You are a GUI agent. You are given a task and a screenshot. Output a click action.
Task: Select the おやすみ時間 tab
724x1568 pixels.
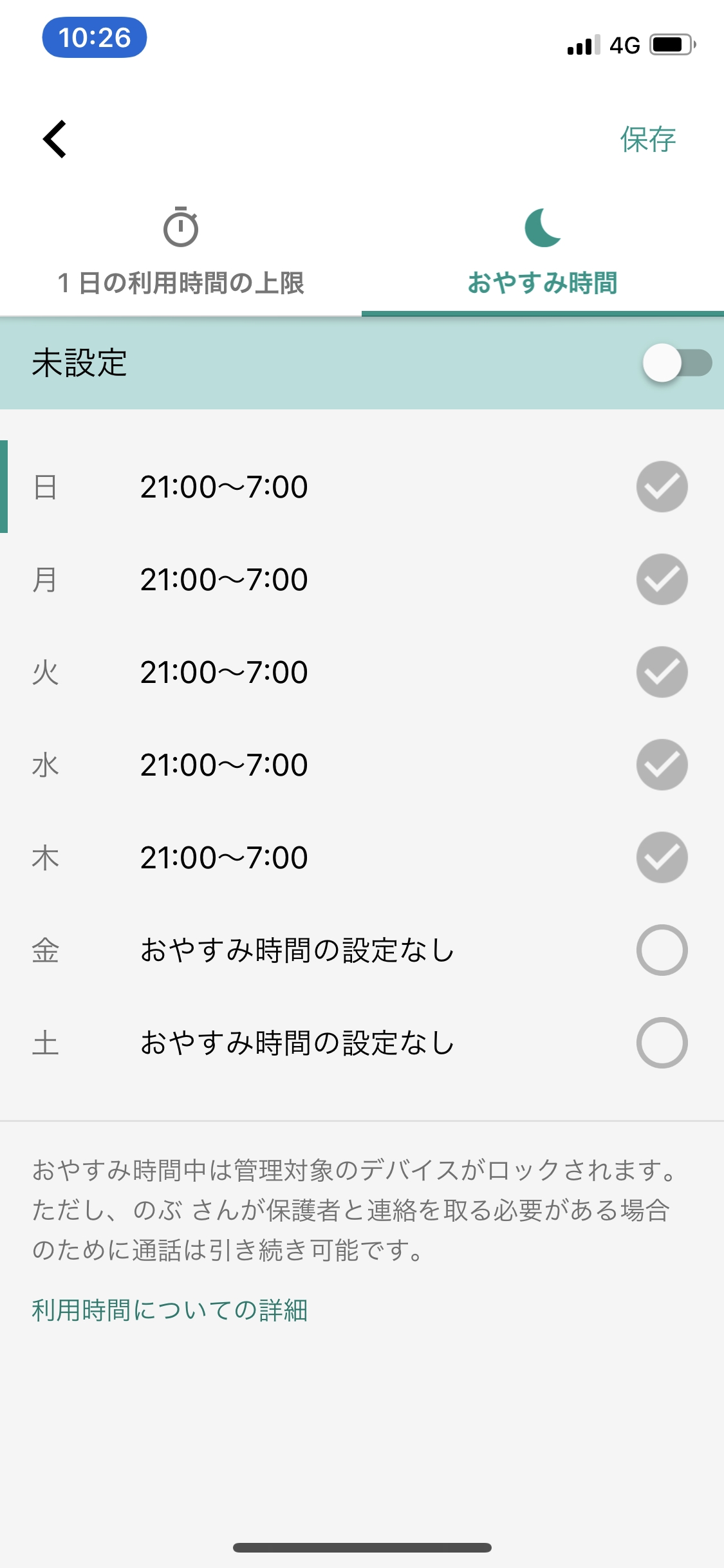click(x=543, y=252)
